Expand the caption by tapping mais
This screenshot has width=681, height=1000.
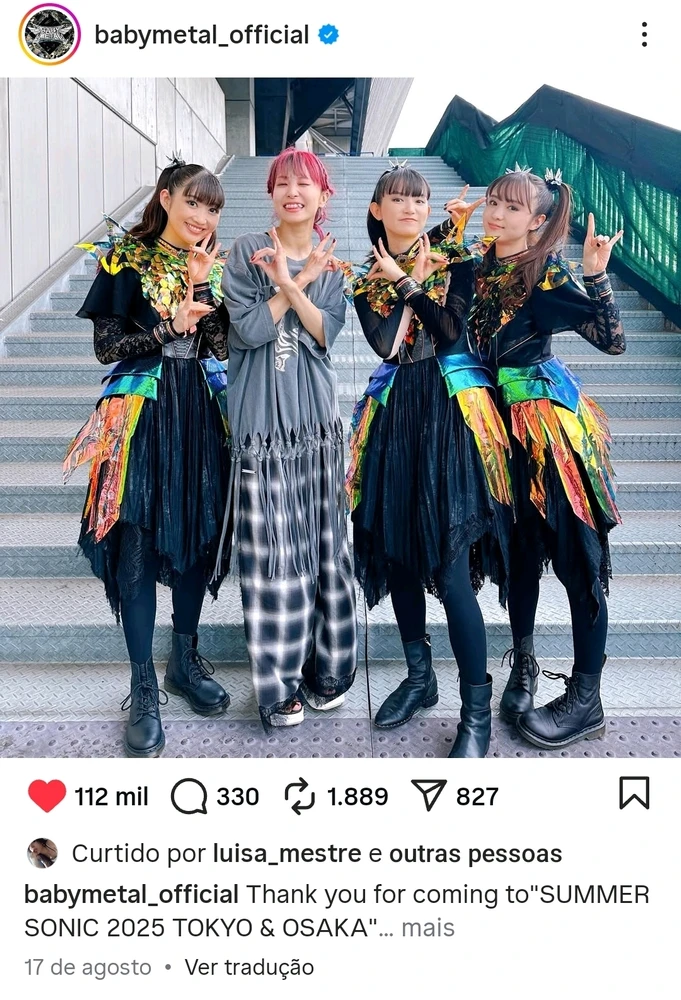coord(428,927)
